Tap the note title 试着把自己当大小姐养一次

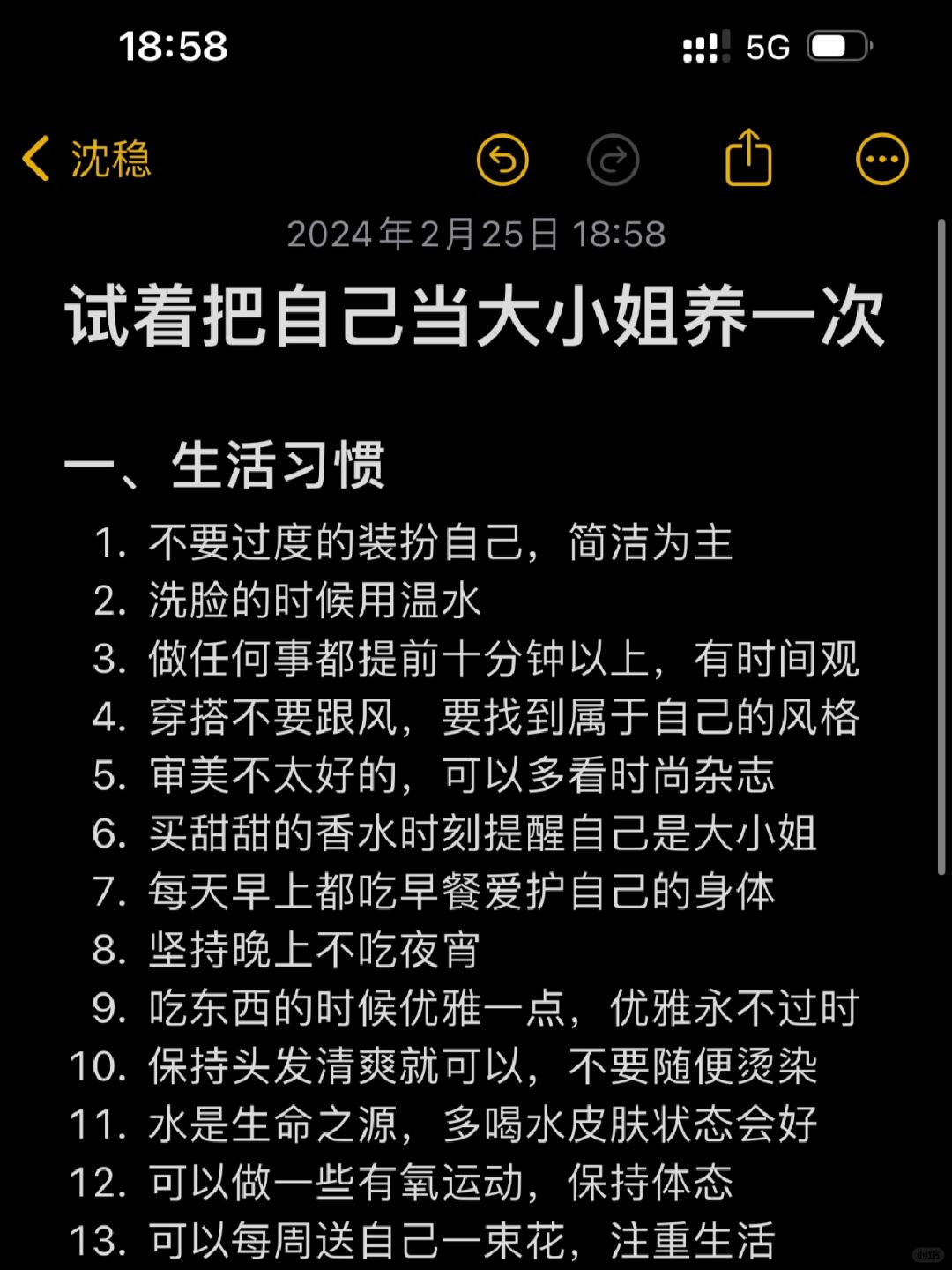pos(476,319)
